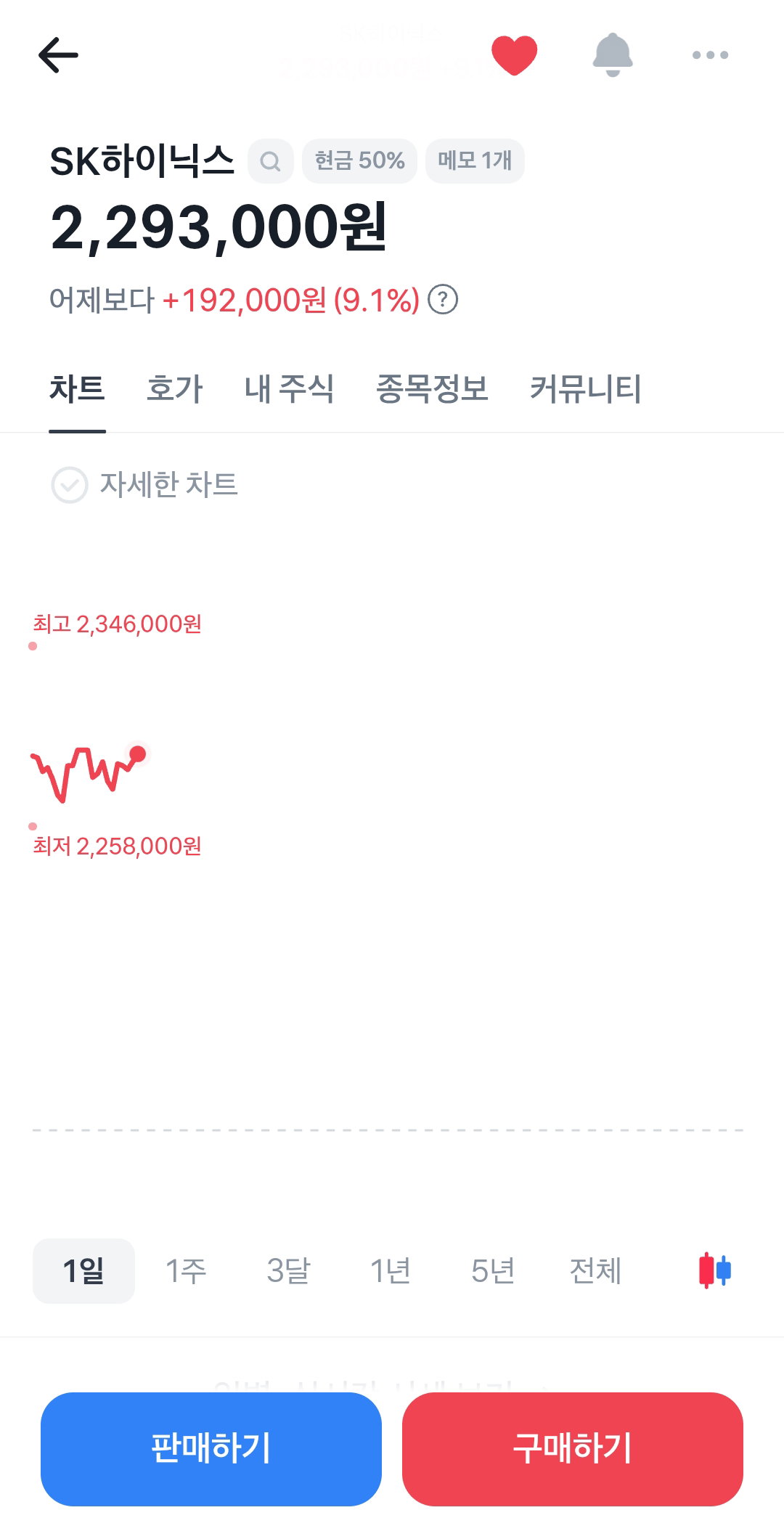Image resolution: width=784 pixels, height=1539 pixels.
Task: Open the price alert bell
Action: tap(613, 54)
